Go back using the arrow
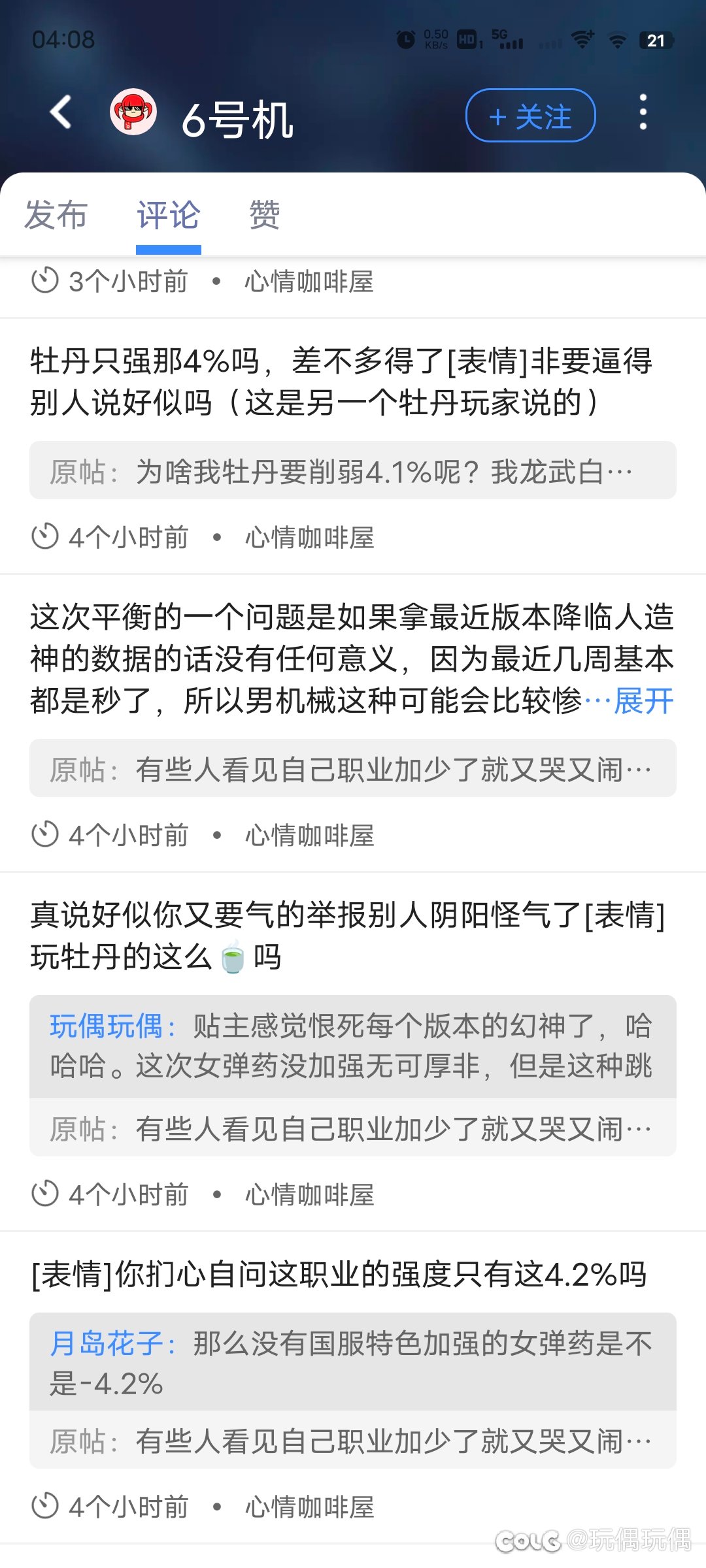This screenshot has height=1568, width=706. [61, 112]
